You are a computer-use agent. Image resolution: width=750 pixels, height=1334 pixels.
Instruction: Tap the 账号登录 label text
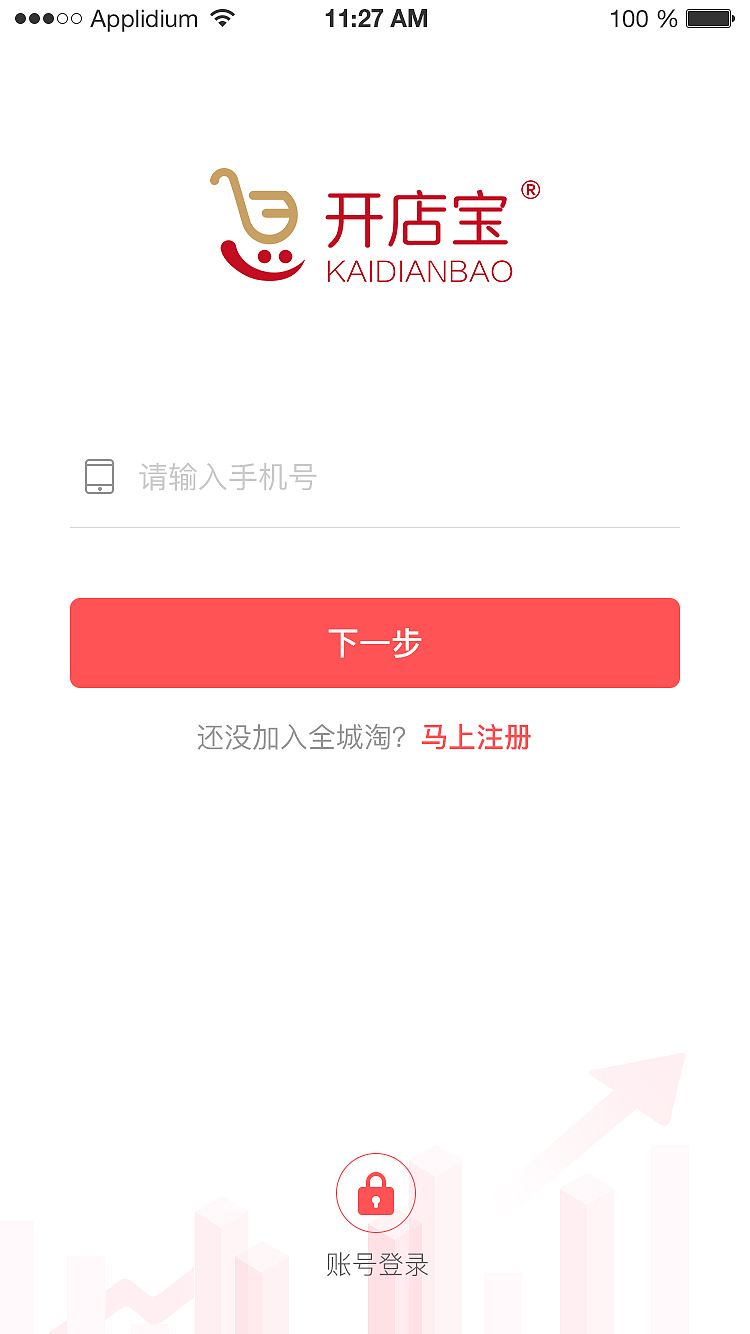[375, 1264]
